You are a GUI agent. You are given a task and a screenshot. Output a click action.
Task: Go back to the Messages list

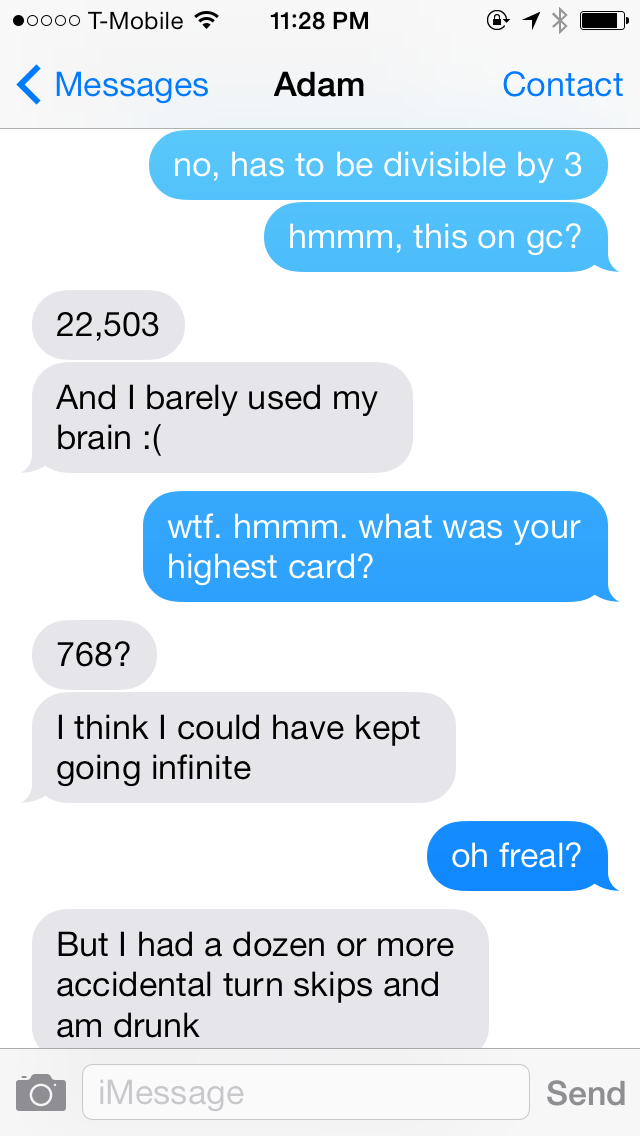[112, 85]
